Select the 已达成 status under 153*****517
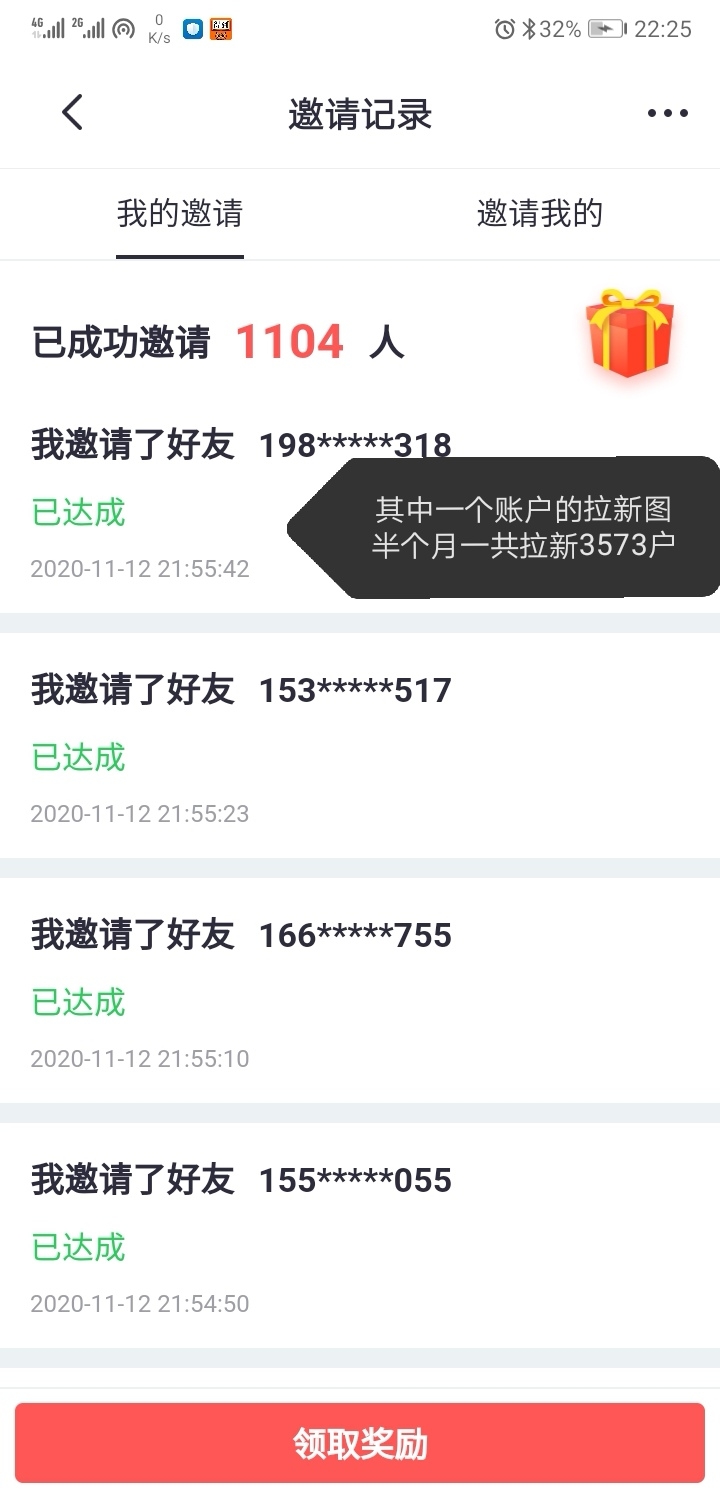The width and height of the screenshot is (720, 1496). 76,759
